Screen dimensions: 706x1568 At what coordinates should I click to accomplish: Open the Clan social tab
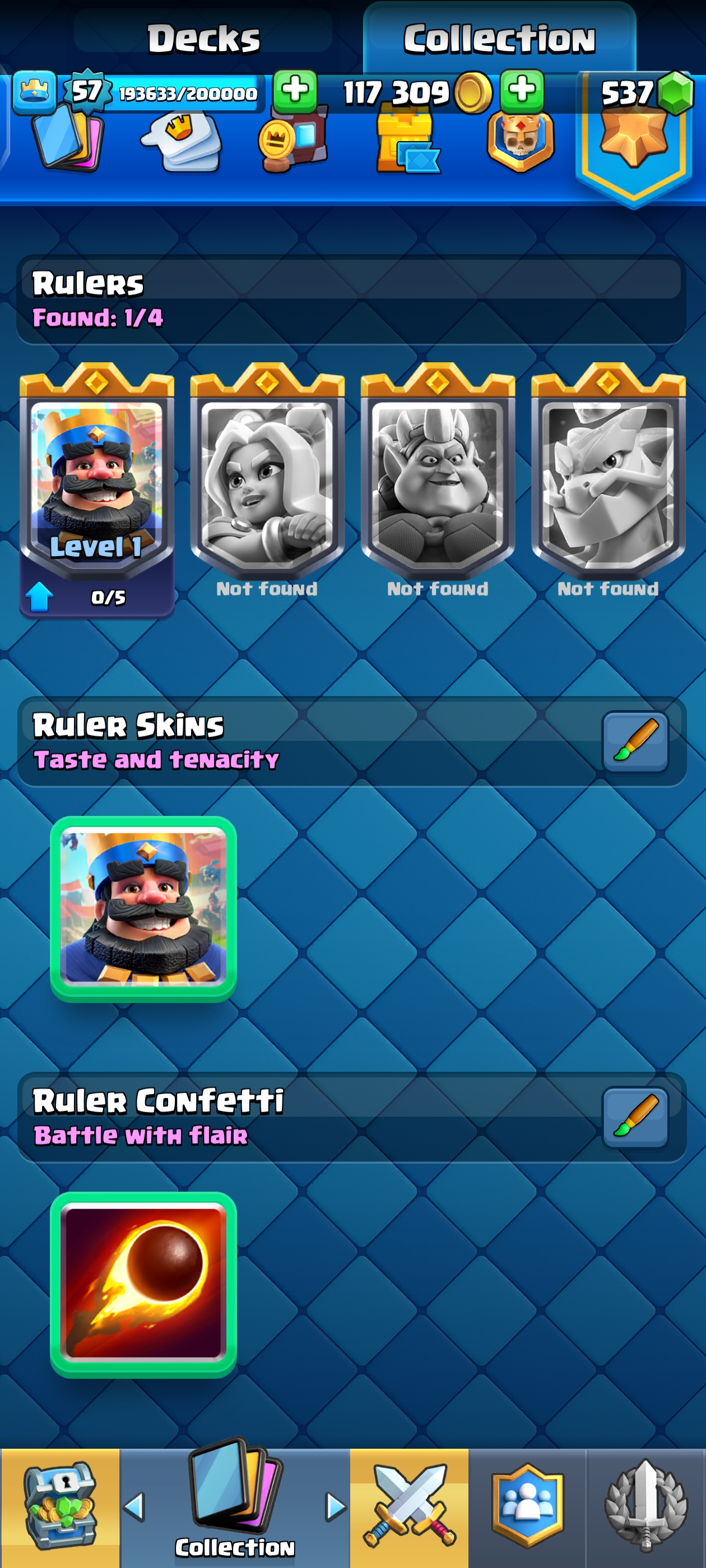point(527,1506)
